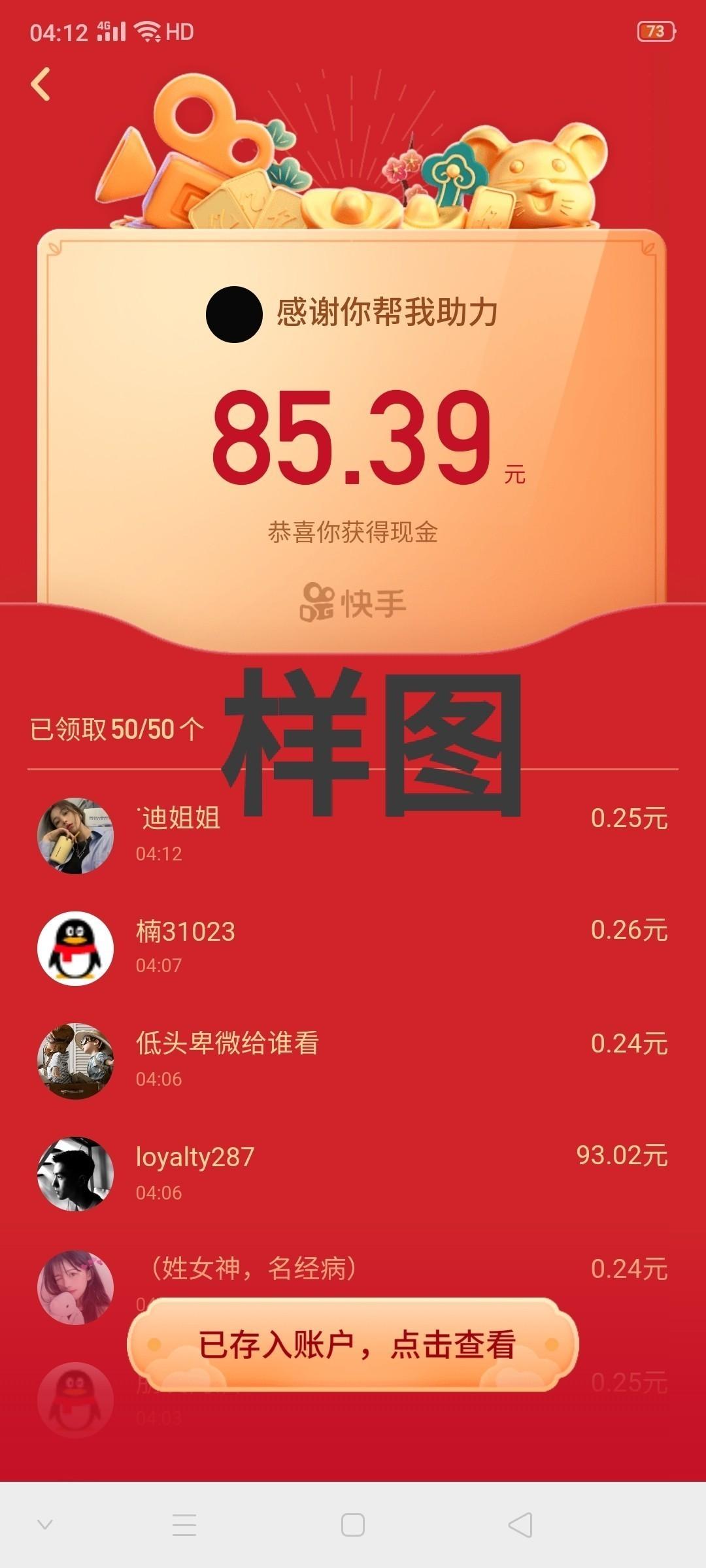Tap 已存入账户，点击查看 button
Screen dimensions: 706x1568
coord(353,1345)
